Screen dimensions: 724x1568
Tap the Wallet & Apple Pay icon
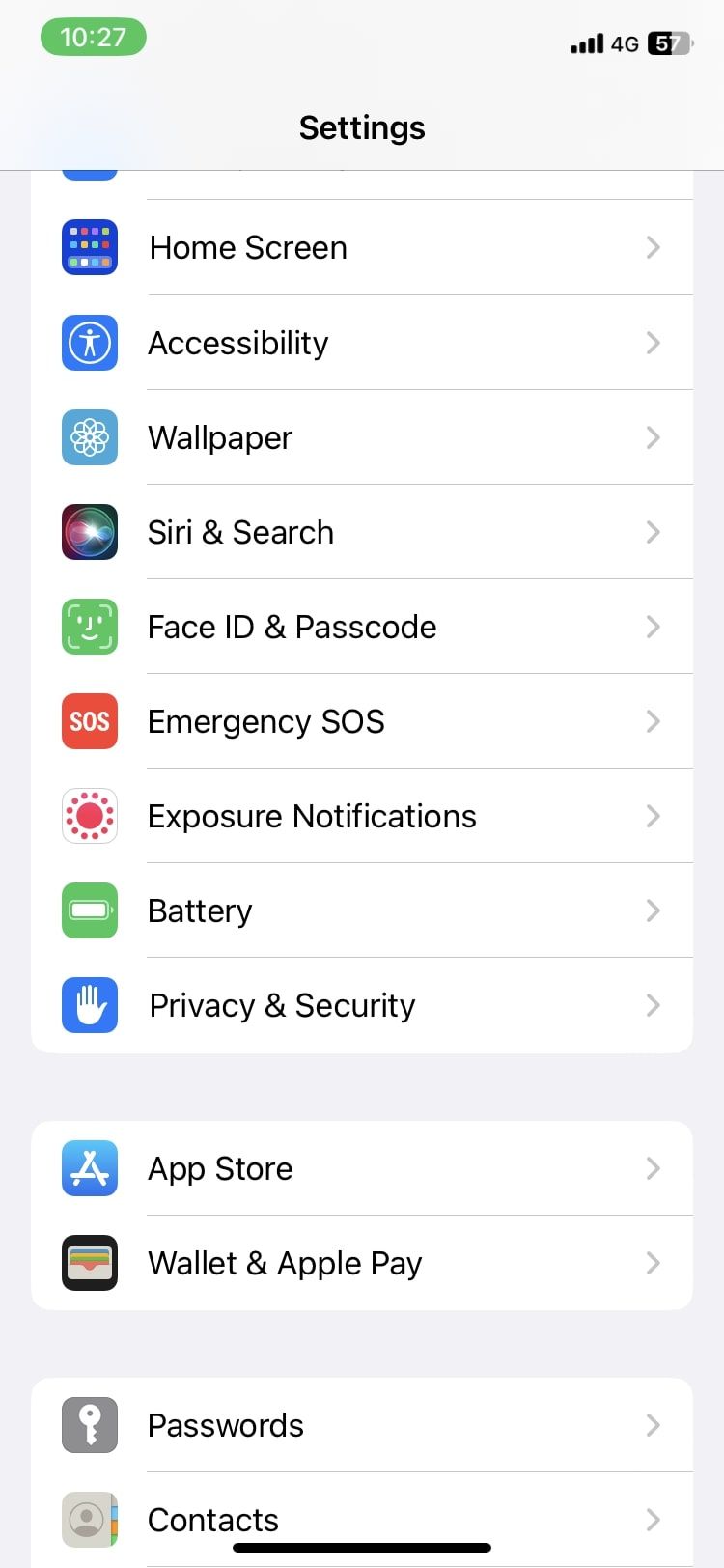tap(89, 1263)
